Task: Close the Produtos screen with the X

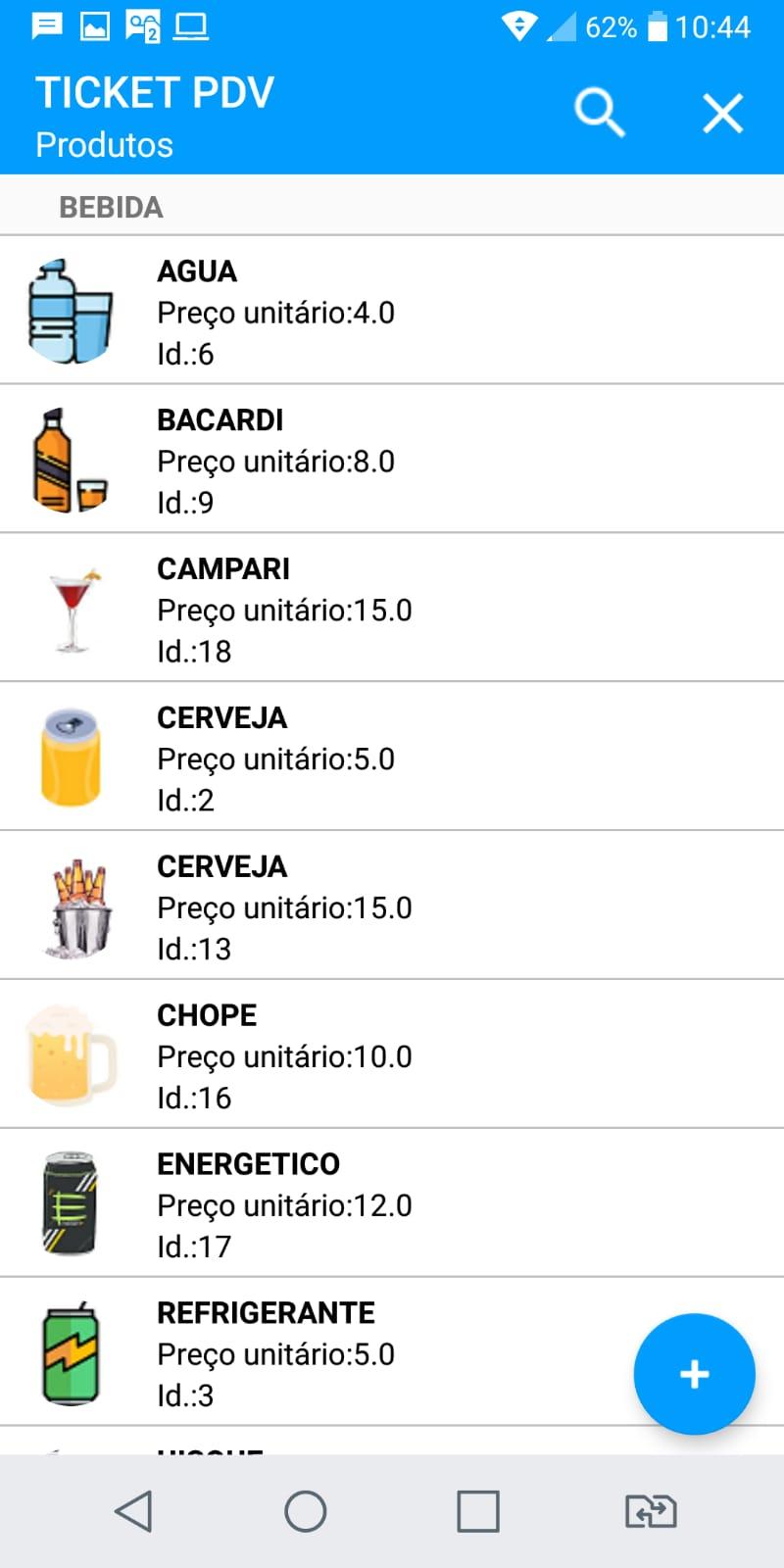Action: [x=723, y=113]
